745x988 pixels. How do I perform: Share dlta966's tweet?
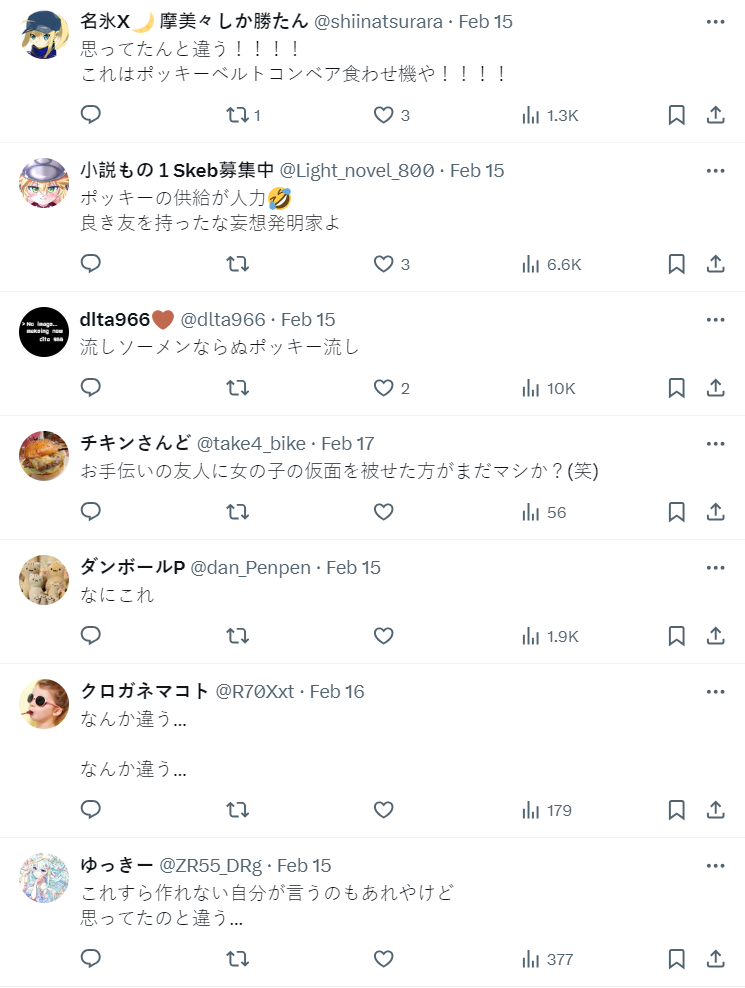[x=716, y=388]
